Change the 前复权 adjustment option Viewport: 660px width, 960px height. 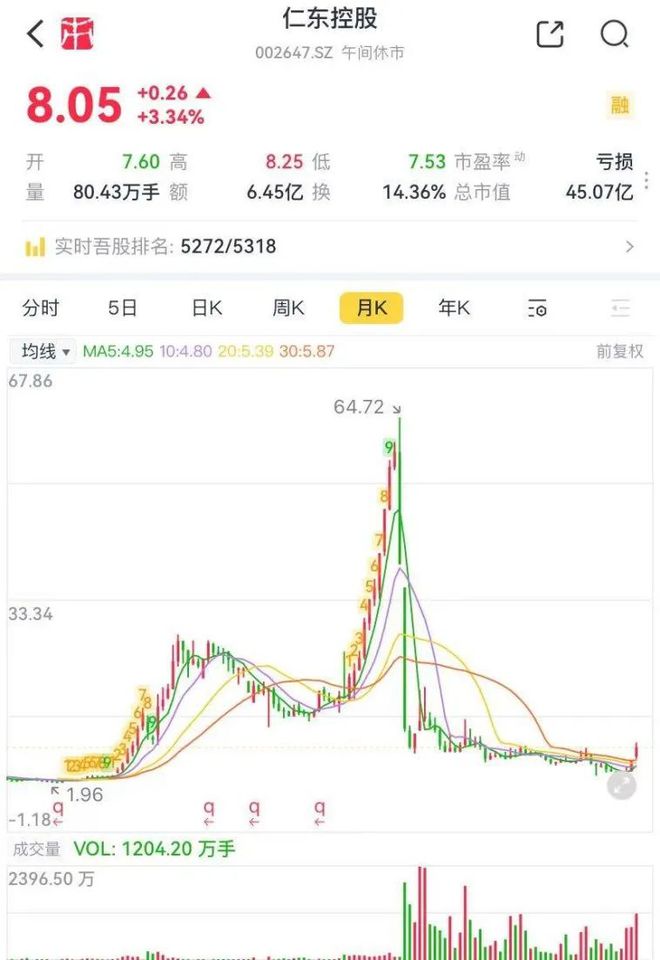point(620,351)
